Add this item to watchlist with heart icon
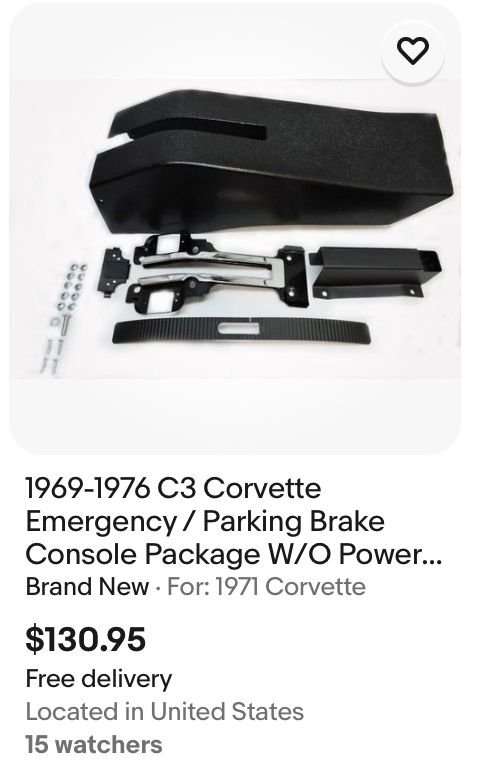The image size is (481, 774). pos(413,51)
